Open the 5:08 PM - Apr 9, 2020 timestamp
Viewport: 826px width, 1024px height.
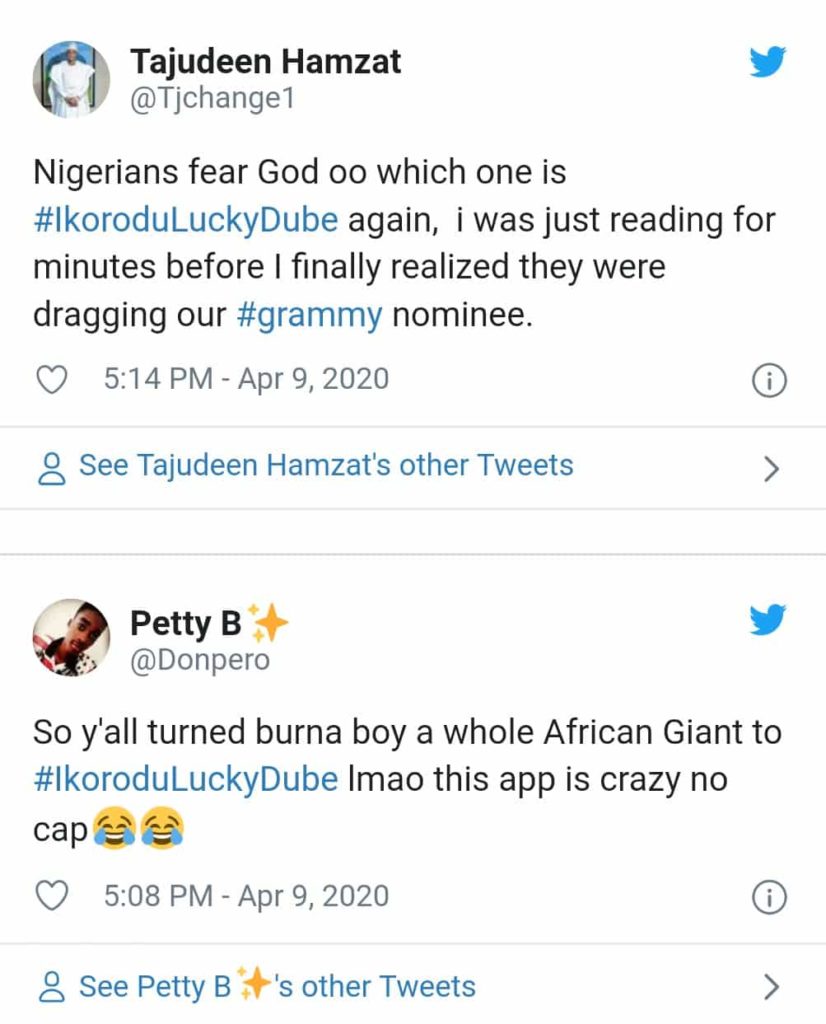[x=246, y=897]
